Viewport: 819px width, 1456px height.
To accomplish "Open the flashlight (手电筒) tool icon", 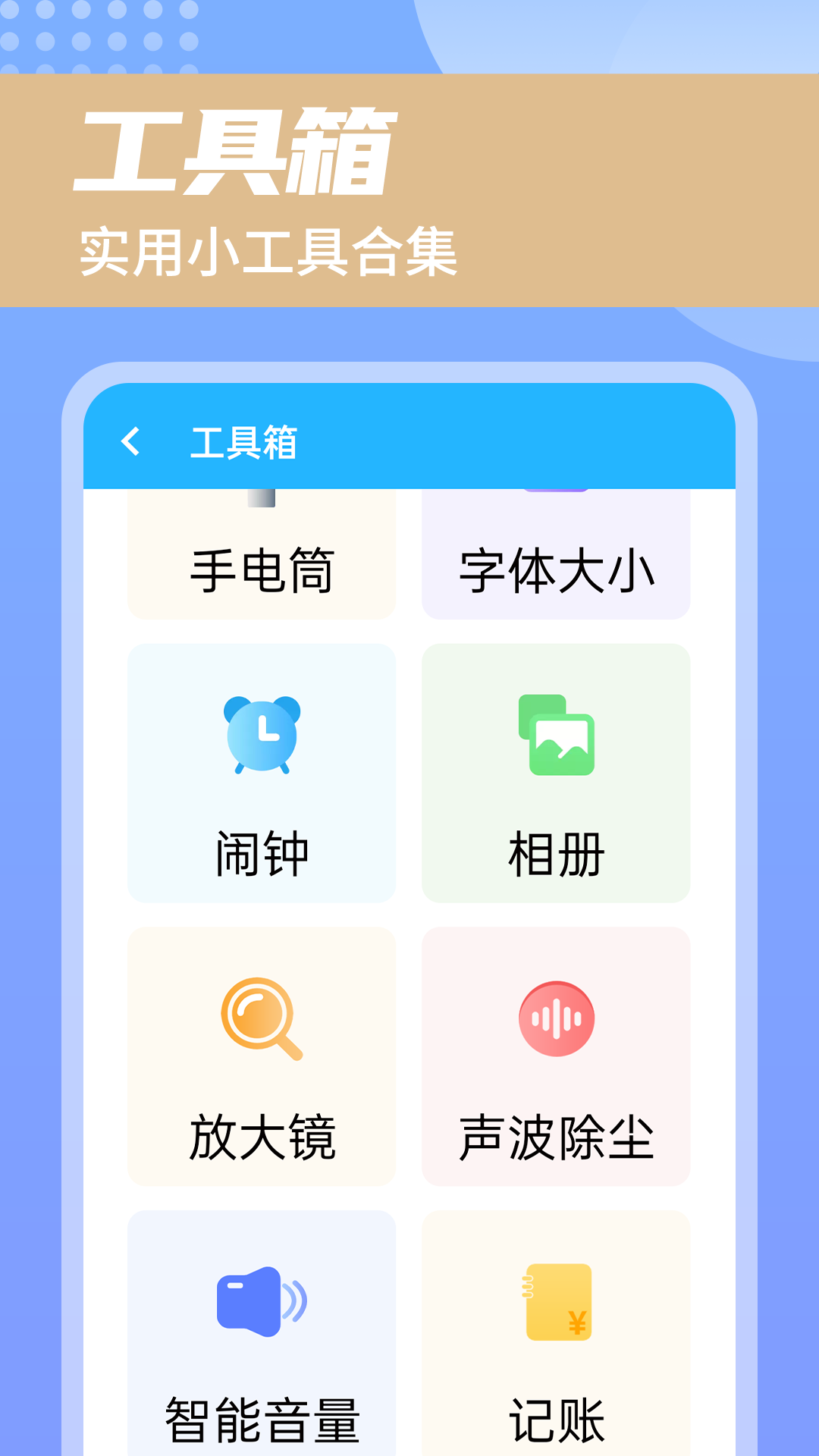I will (262, 497).
